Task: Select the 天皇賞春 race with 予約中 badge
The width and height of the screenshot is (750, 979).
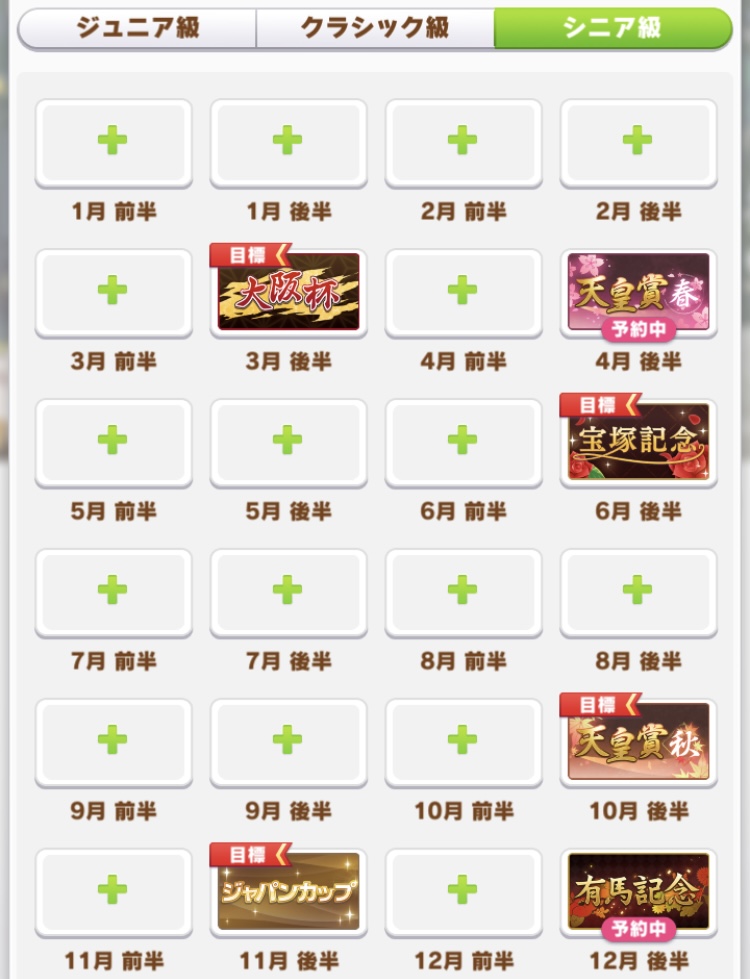Action: tap(637, 290)
